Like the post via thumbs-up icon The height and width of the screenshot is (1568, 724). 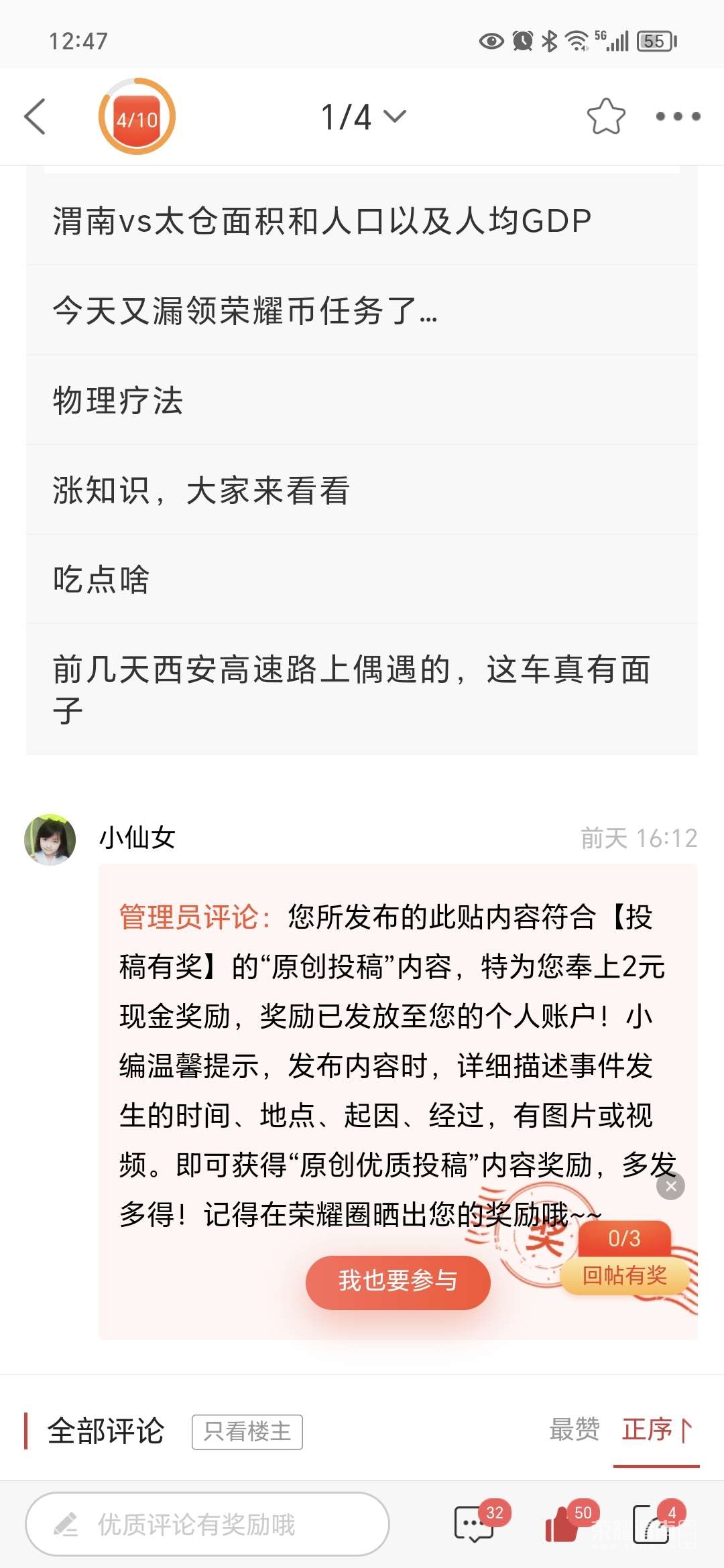coord(562,1524)
